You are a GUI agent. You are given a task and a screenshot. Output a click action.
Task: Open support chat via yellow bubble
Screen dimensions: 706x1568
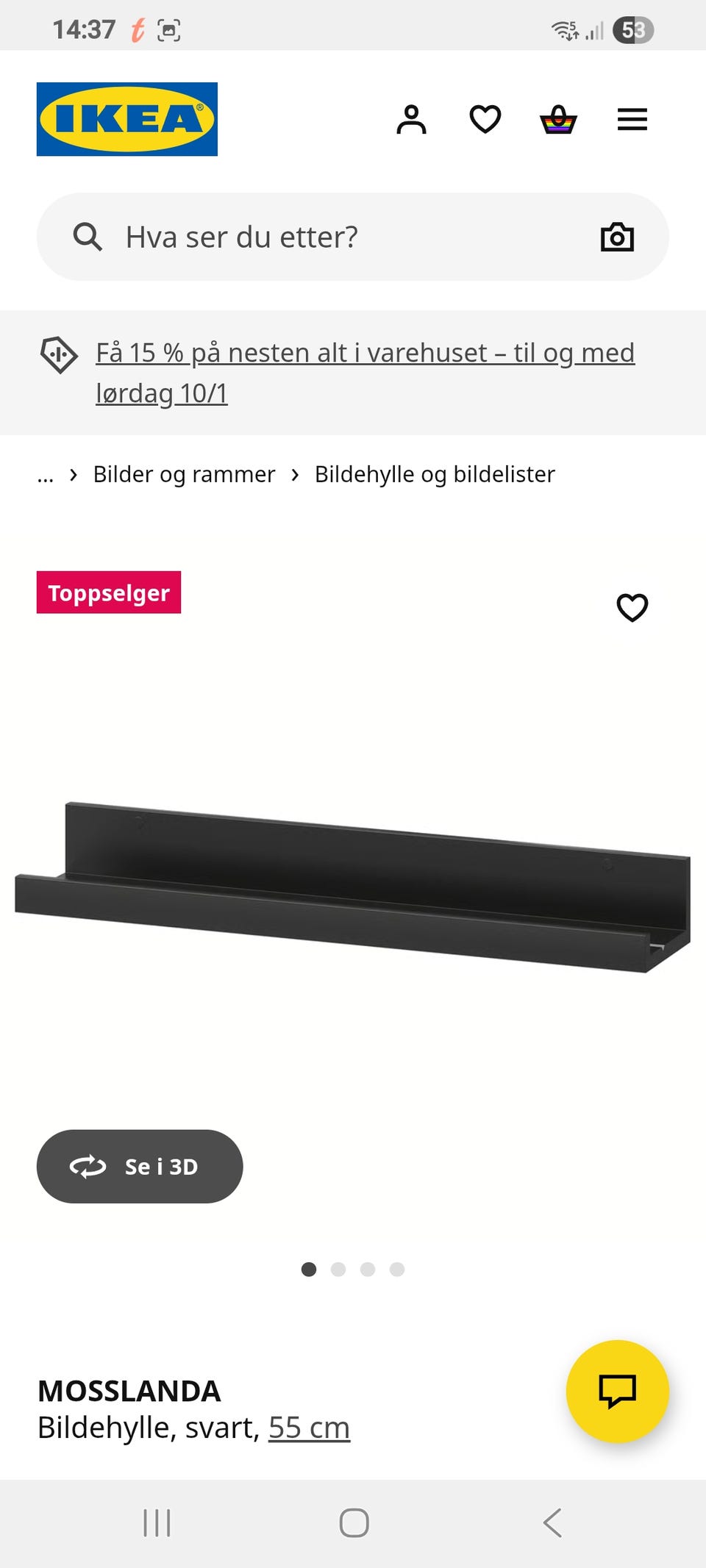click(618, 1392)
